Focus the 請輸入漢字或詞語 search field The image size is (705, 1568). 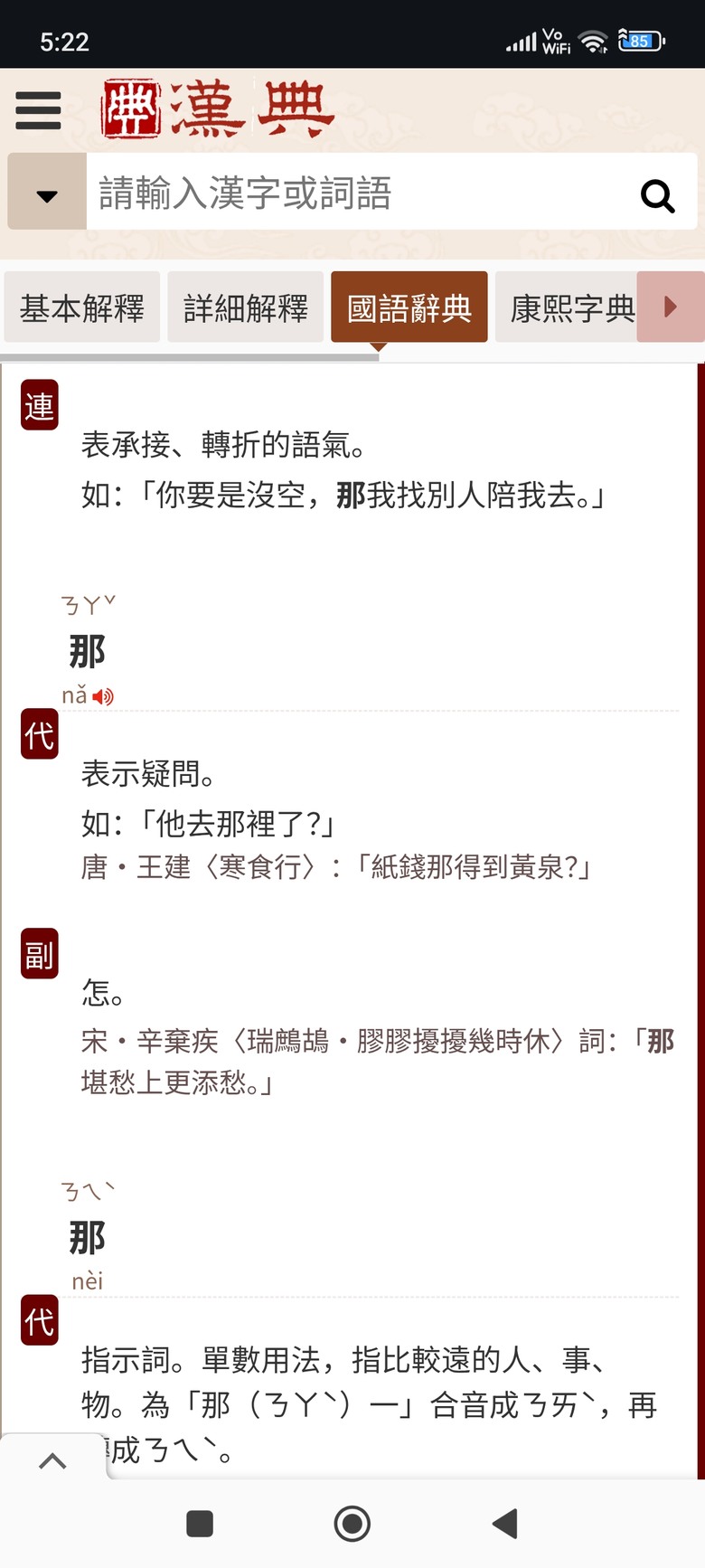362,194
